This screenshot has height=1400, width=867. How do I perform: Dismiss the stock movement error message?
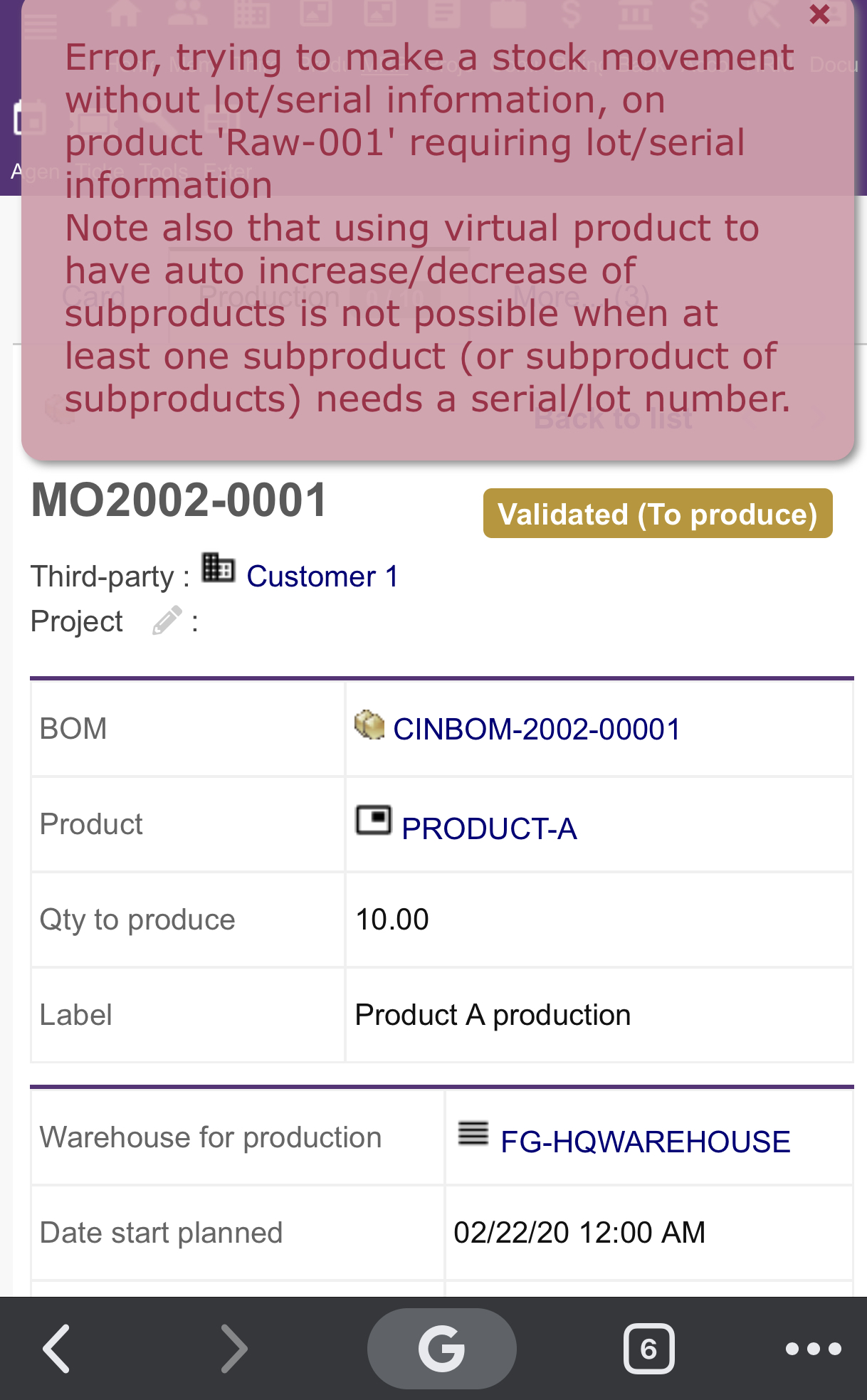[819, 14]
